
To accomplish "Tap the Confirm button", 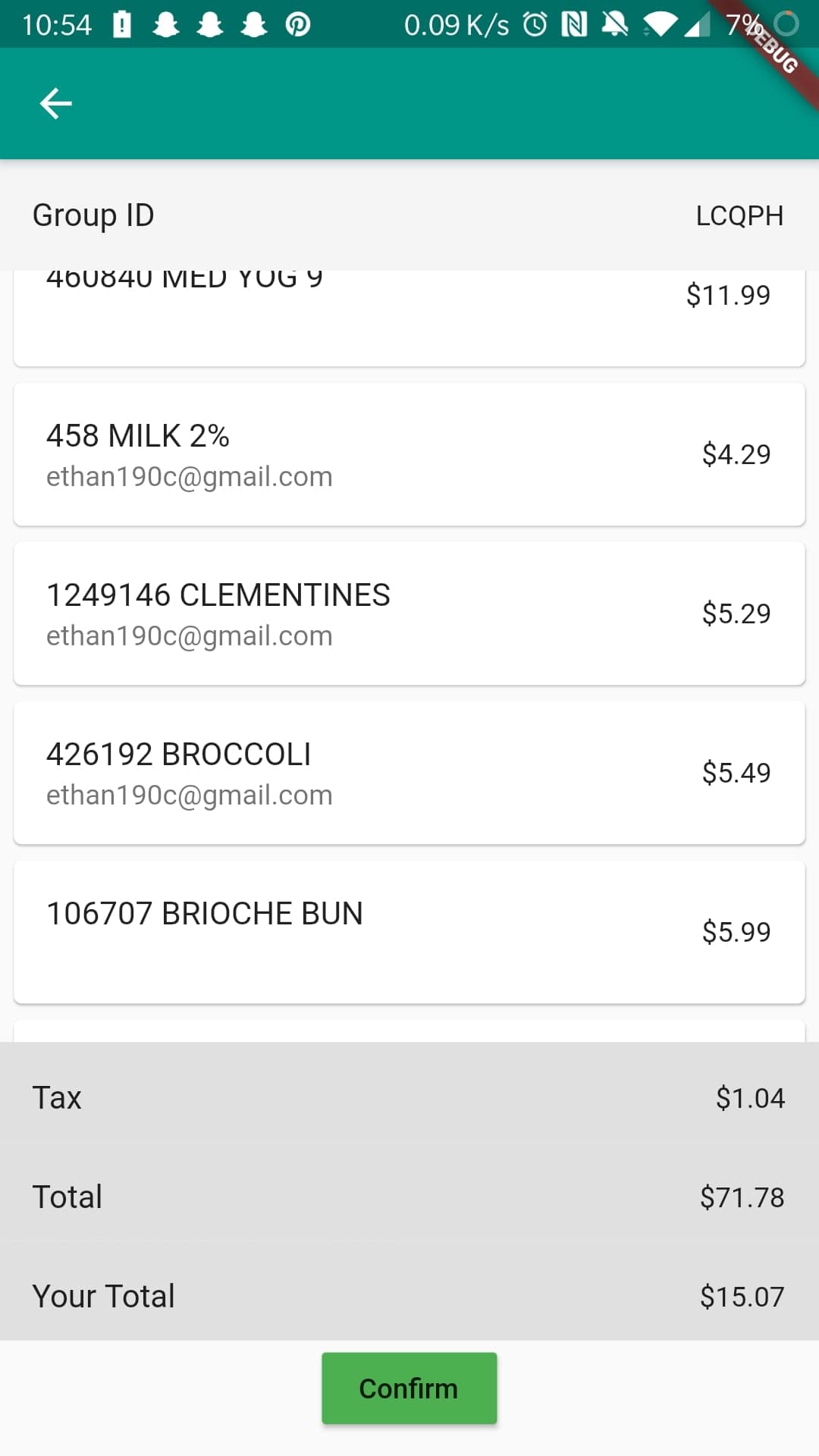I will [409, 1388].
